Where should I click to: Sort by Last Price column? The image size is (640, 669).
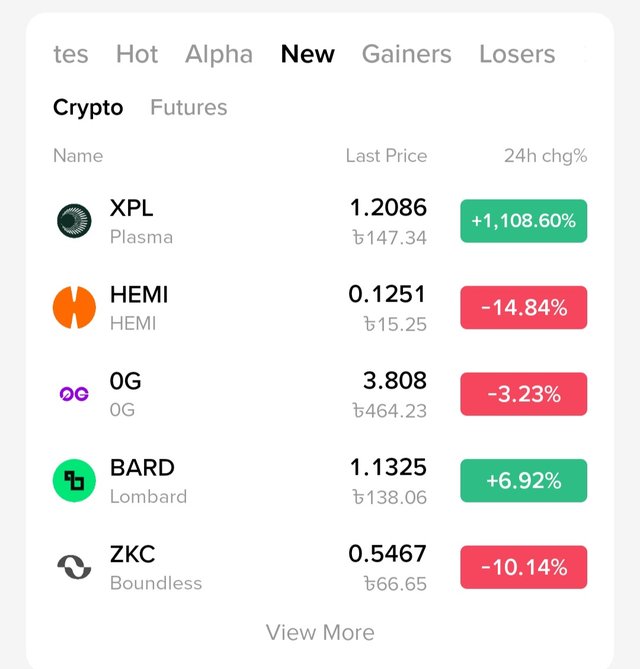point(386,156)
